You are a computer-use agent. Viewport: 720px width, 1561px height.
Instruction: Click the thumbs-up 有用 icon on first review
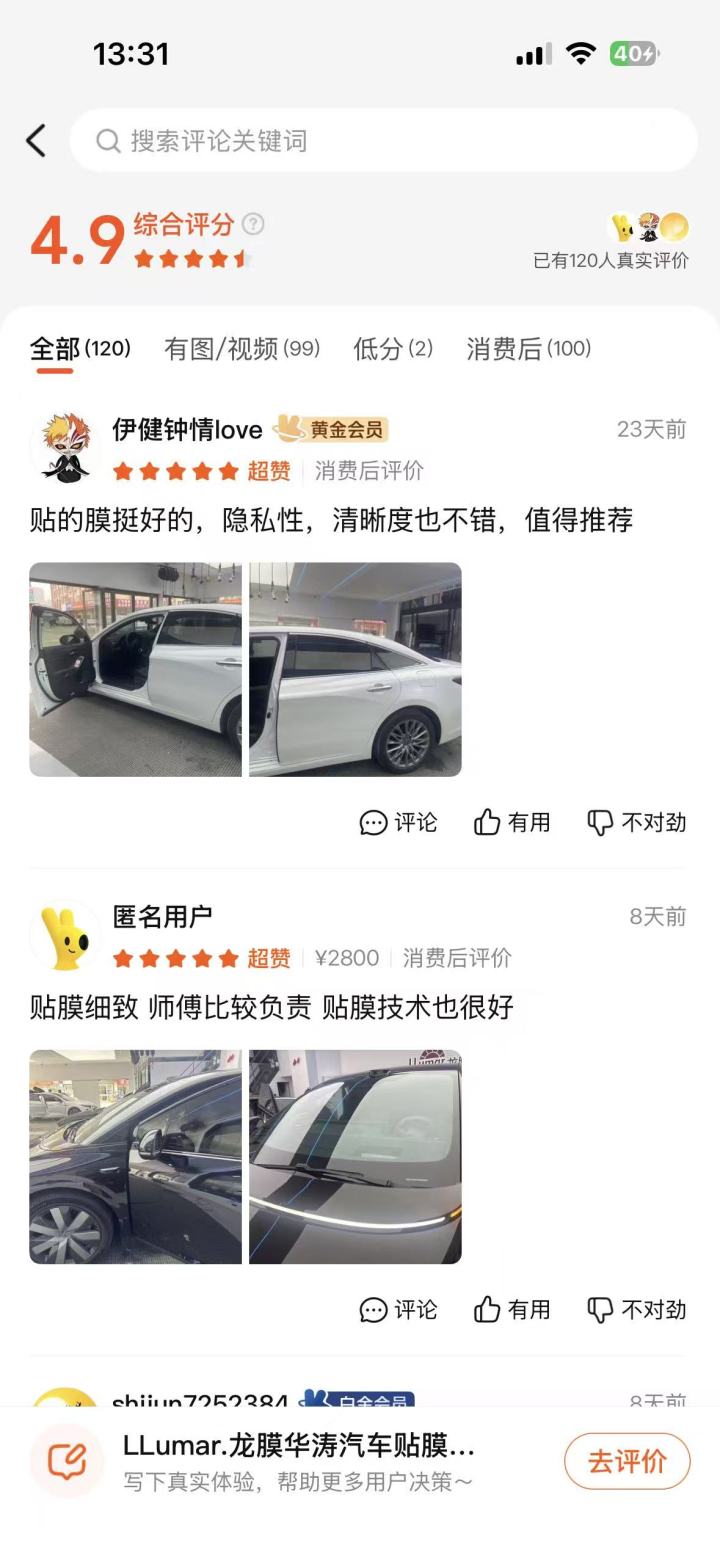(x=487, y=823)
